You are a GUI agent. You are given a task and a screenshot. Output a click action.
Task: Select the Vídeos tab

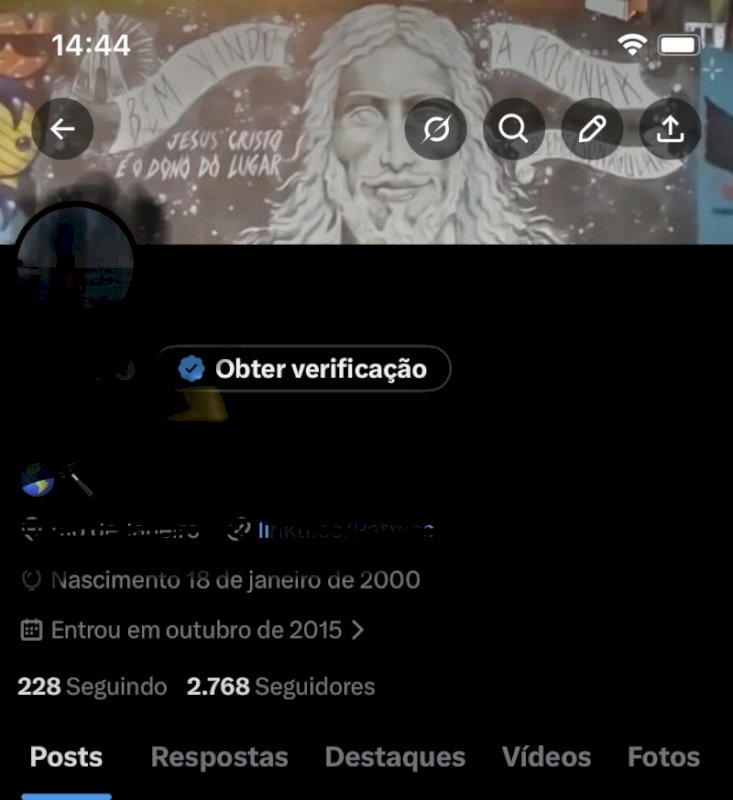tap(544, 758)
